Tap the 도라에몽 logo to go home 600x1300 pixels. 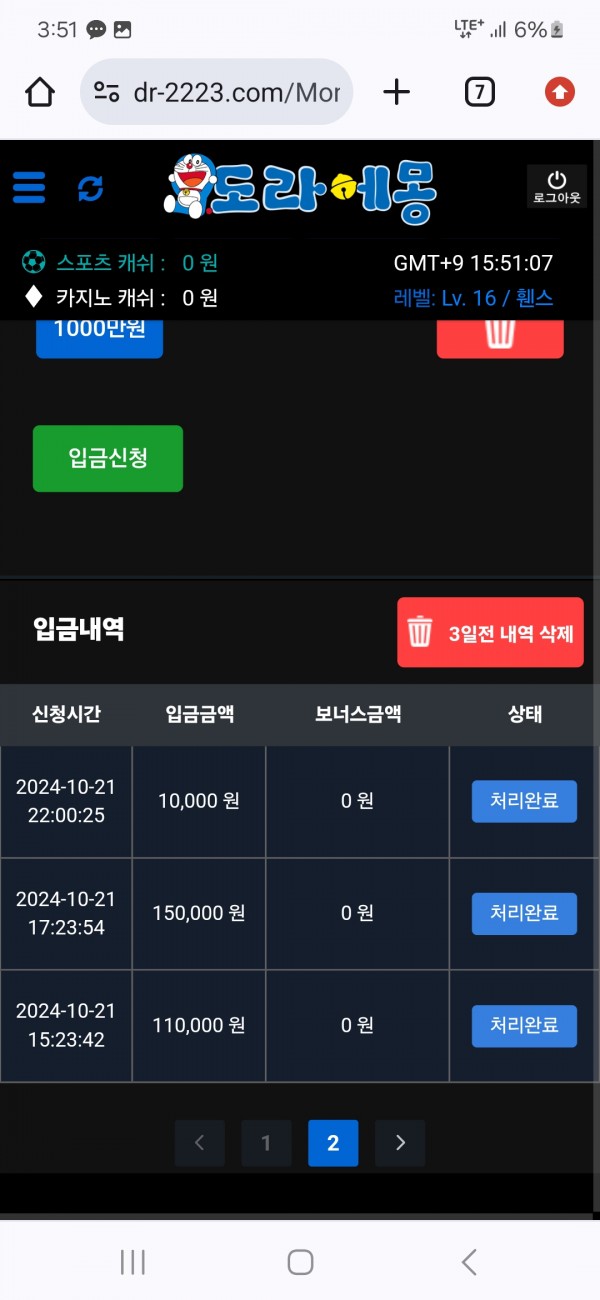(300, 187)
